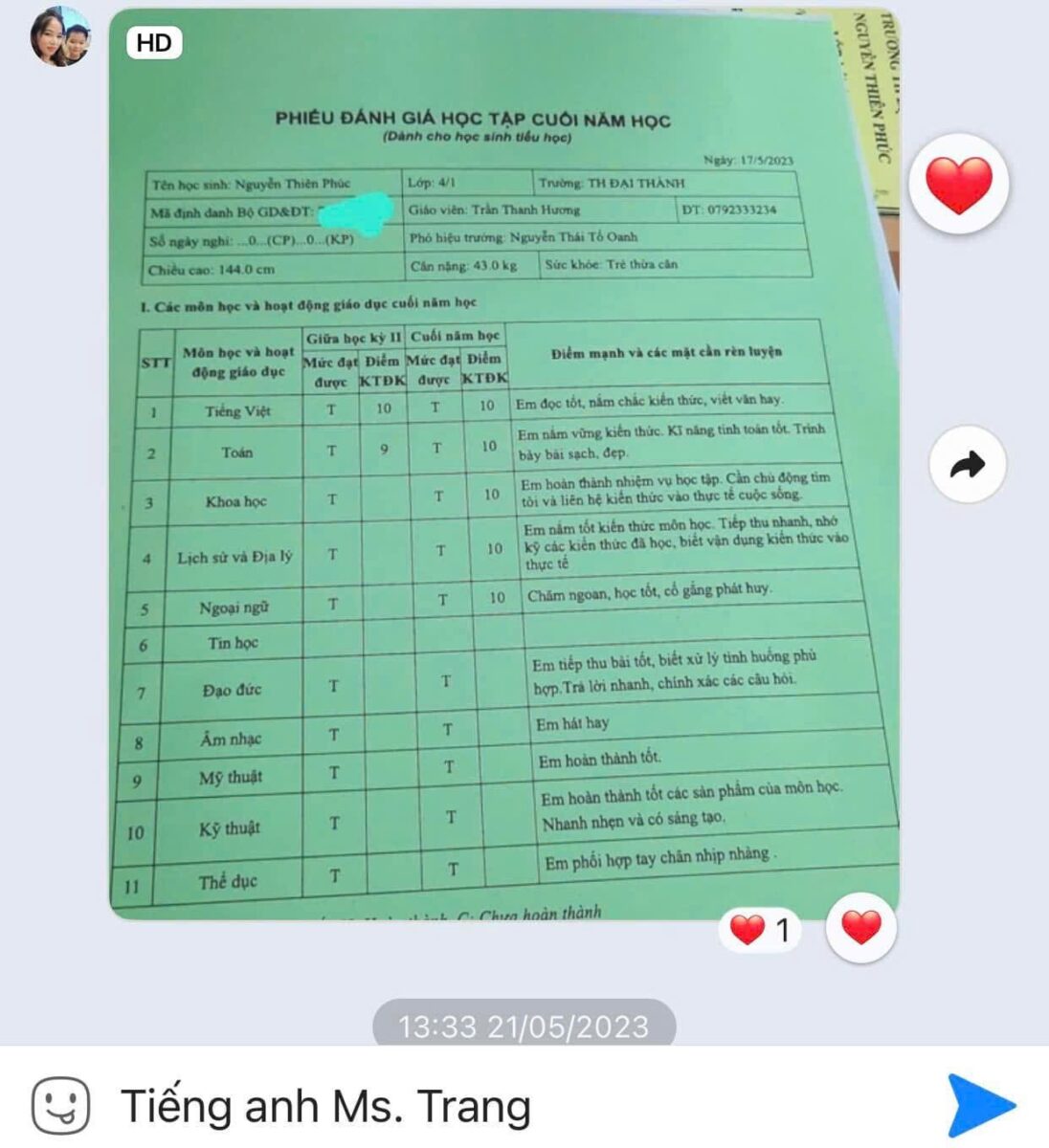Add a heart reaction below the photo
This screenshot has width=1049, height=1148.
click(860, 927)
